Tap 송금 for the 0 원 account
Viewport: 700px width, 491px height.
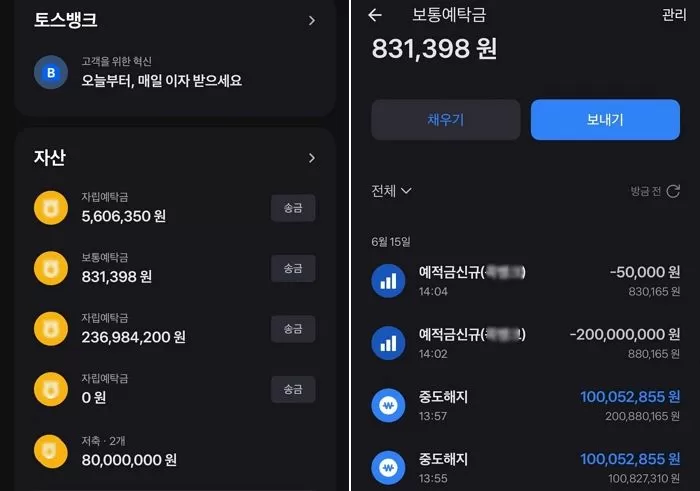coord(293,388)
